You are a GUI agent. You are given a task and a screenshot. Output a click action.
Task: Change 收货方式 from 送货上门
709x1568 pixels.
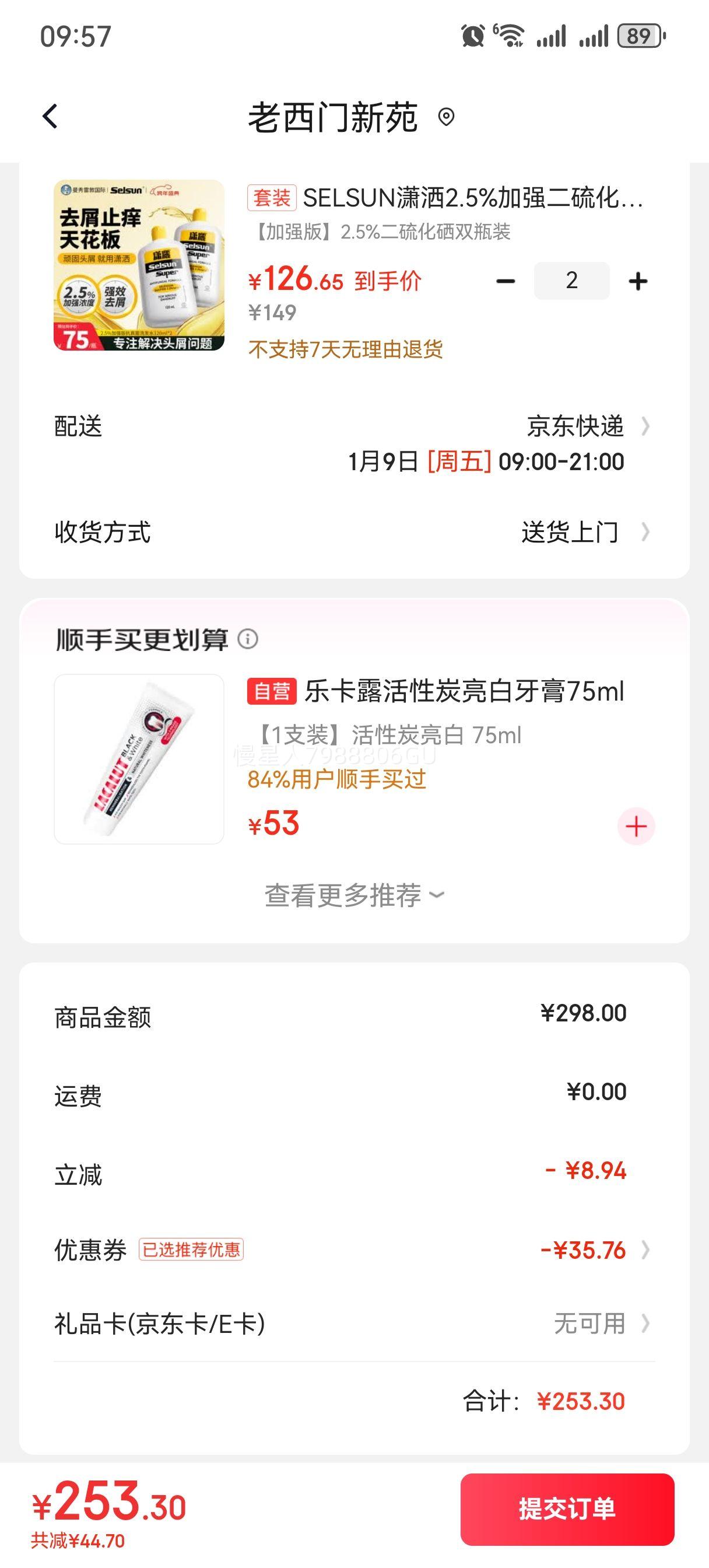point(584,532)
